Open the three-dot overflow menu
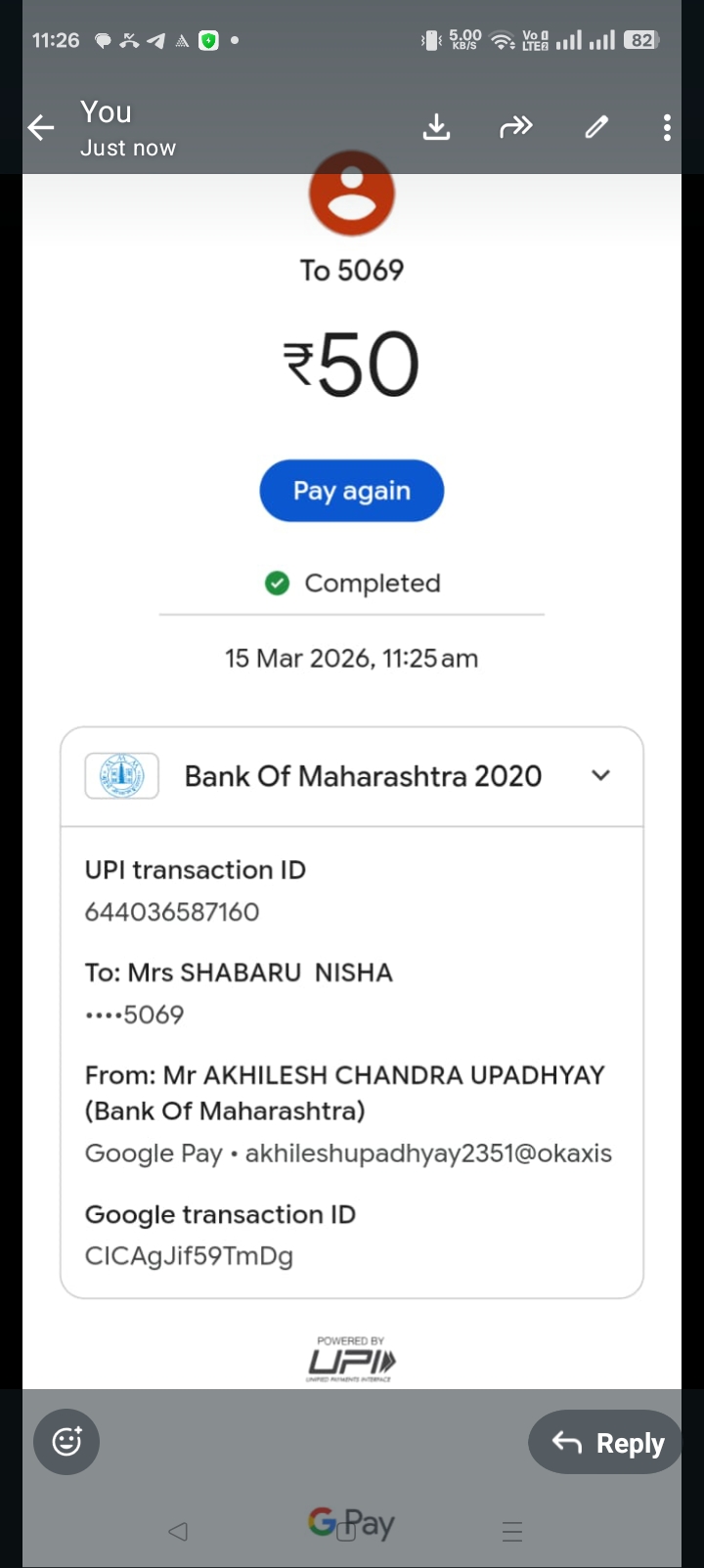Screen dimensions: 704x1568 pos(667,127)
